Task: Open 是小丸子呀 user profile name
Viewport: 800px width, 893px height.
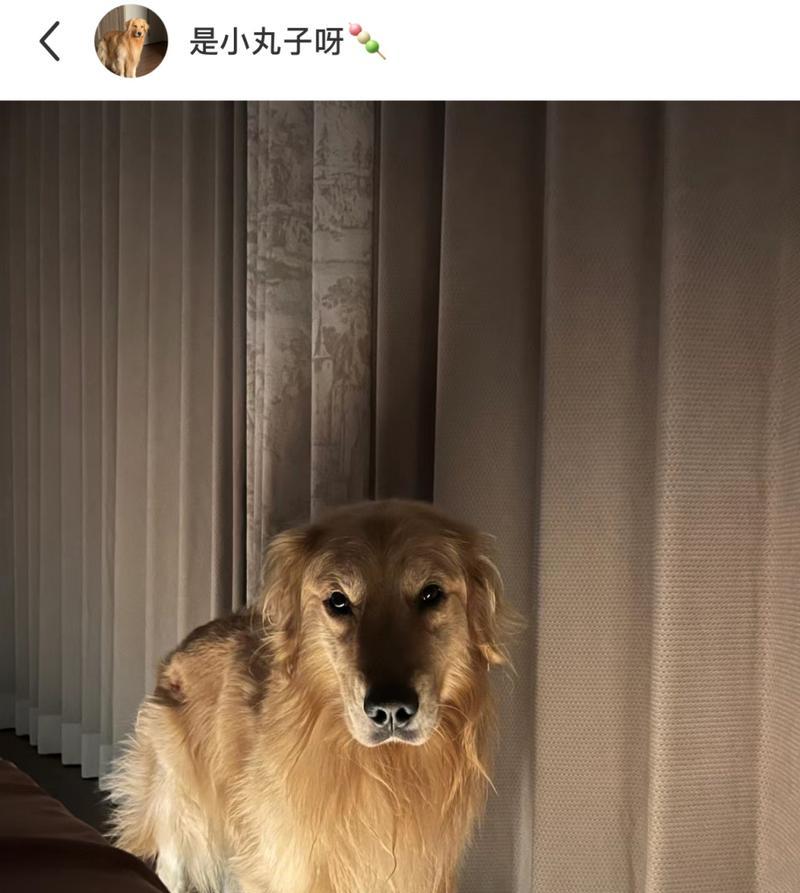Action: click(267, 41)
